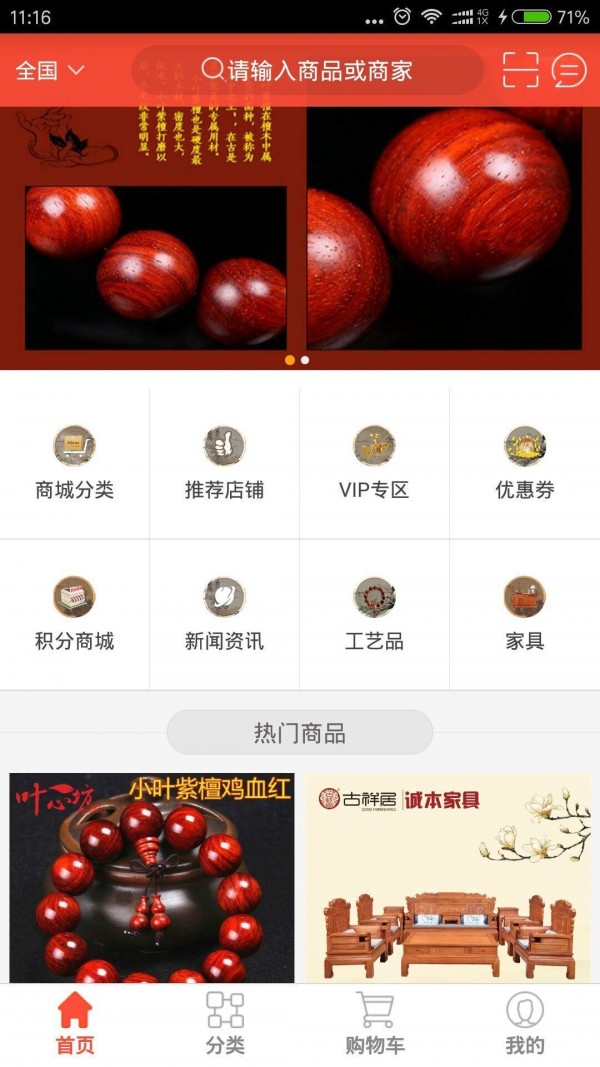
Task: Switch to the 分类 tab
Action: [225, 1024]
